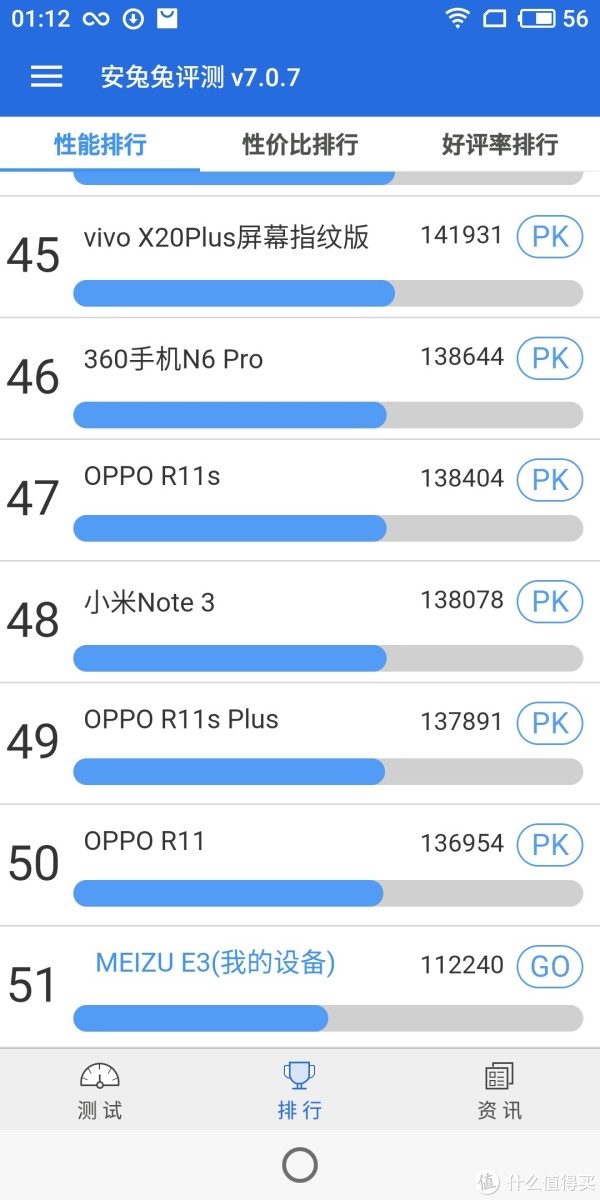Tap PK next to vivo X20Plus屏幕指纹版
Screen dimensions: 600x1200
550,236
